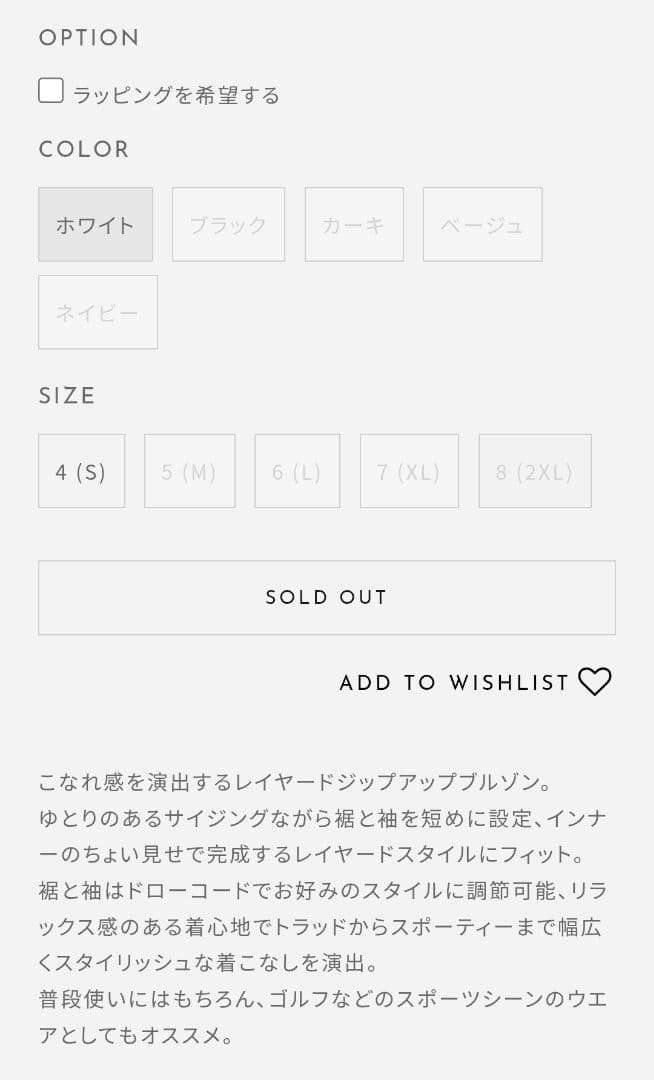Tap the SOLD OUT button
Image resolution: width=654 pixels, height=1080 pixels.
[326, 597]
